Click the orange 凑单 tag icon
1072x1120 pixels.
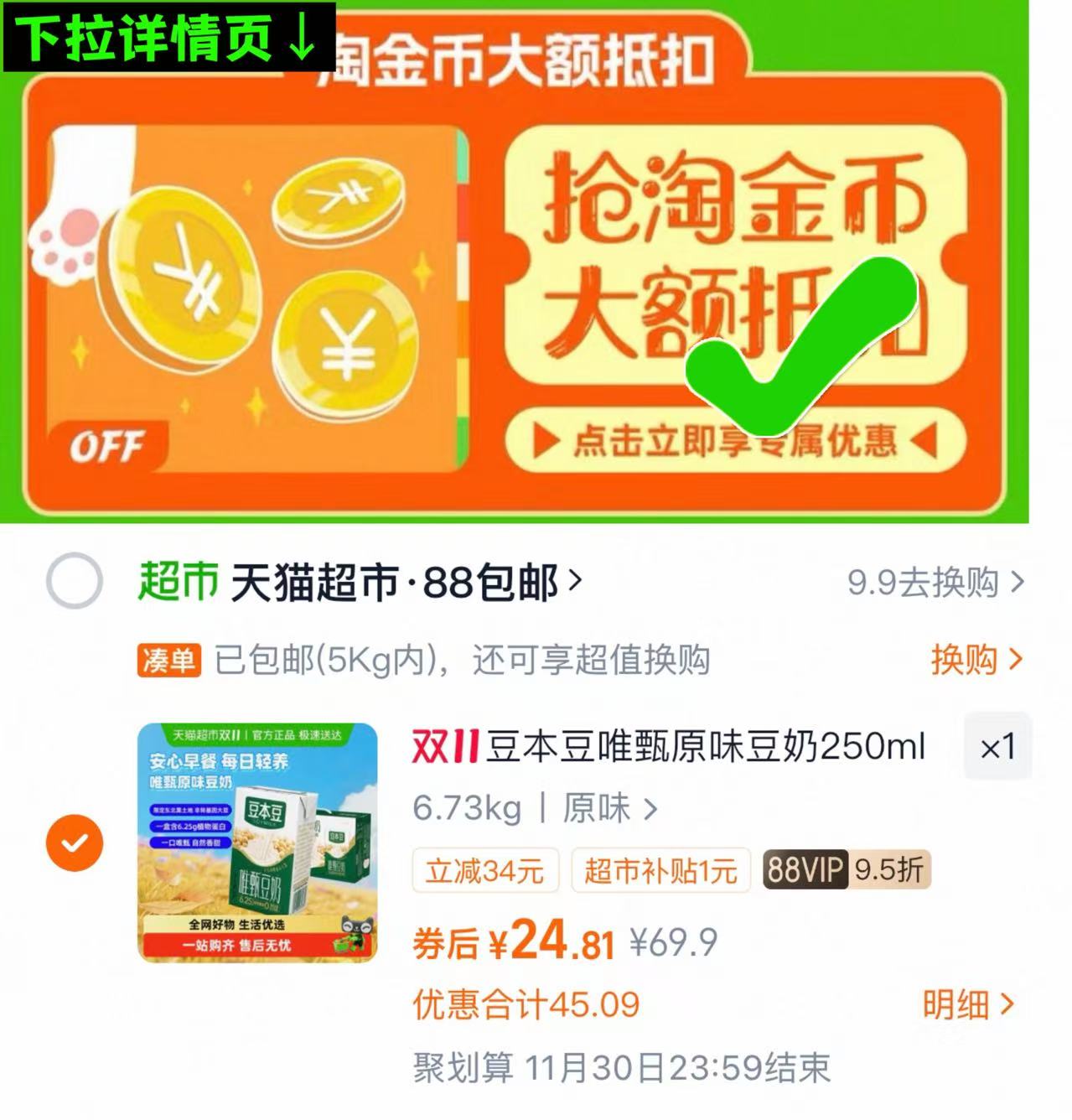coord(170,662)
